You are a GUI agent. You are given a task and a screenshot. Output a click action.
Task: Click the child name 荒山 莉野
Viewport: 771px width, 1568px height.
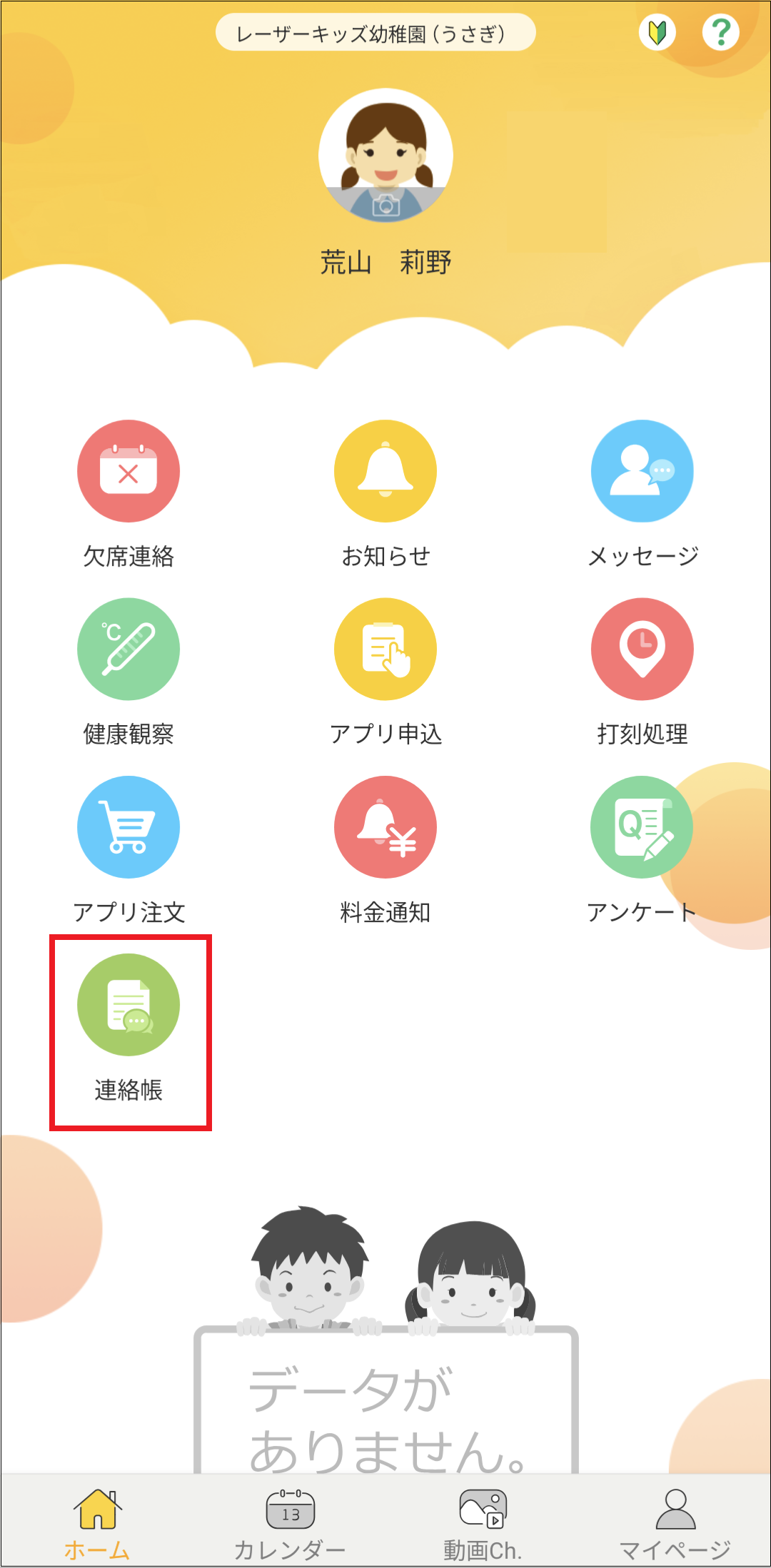pos(385,262)
